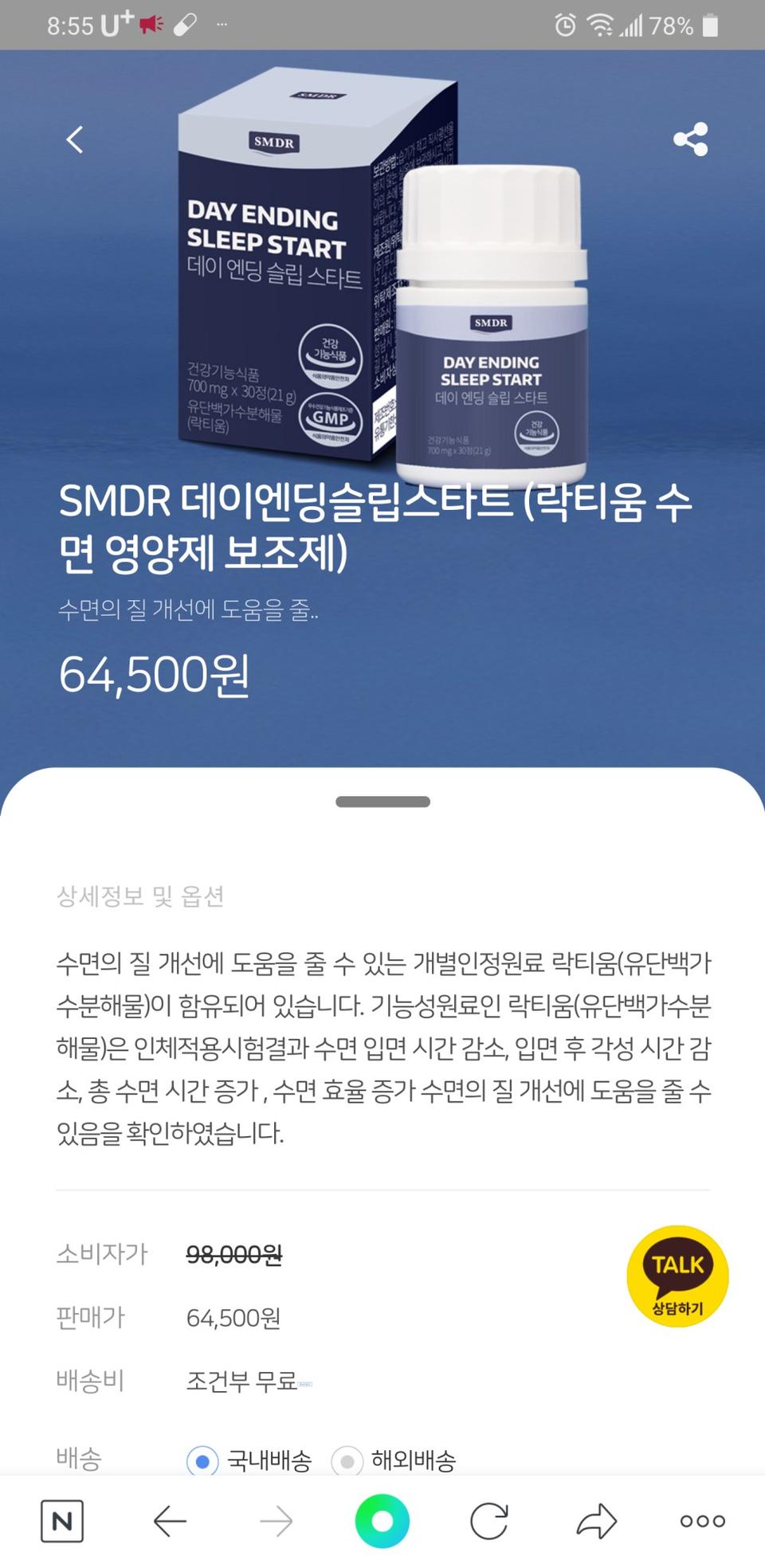The image size is (765, 1568).
Task: Tap the share icon at top right
Action: click(x=690, y=139)
